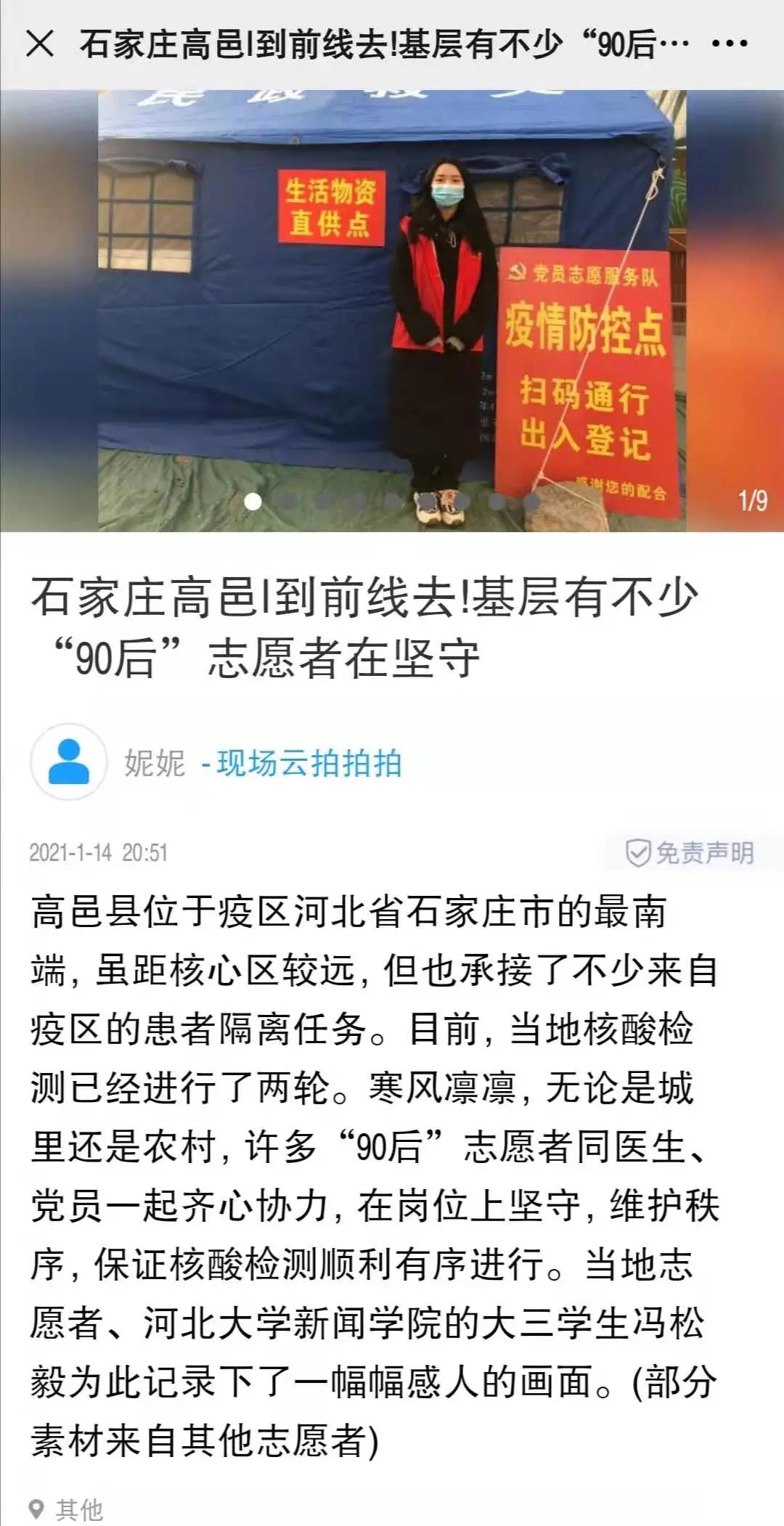Close the article page
Screen dimensions: 784x1526
pos(40,44)
